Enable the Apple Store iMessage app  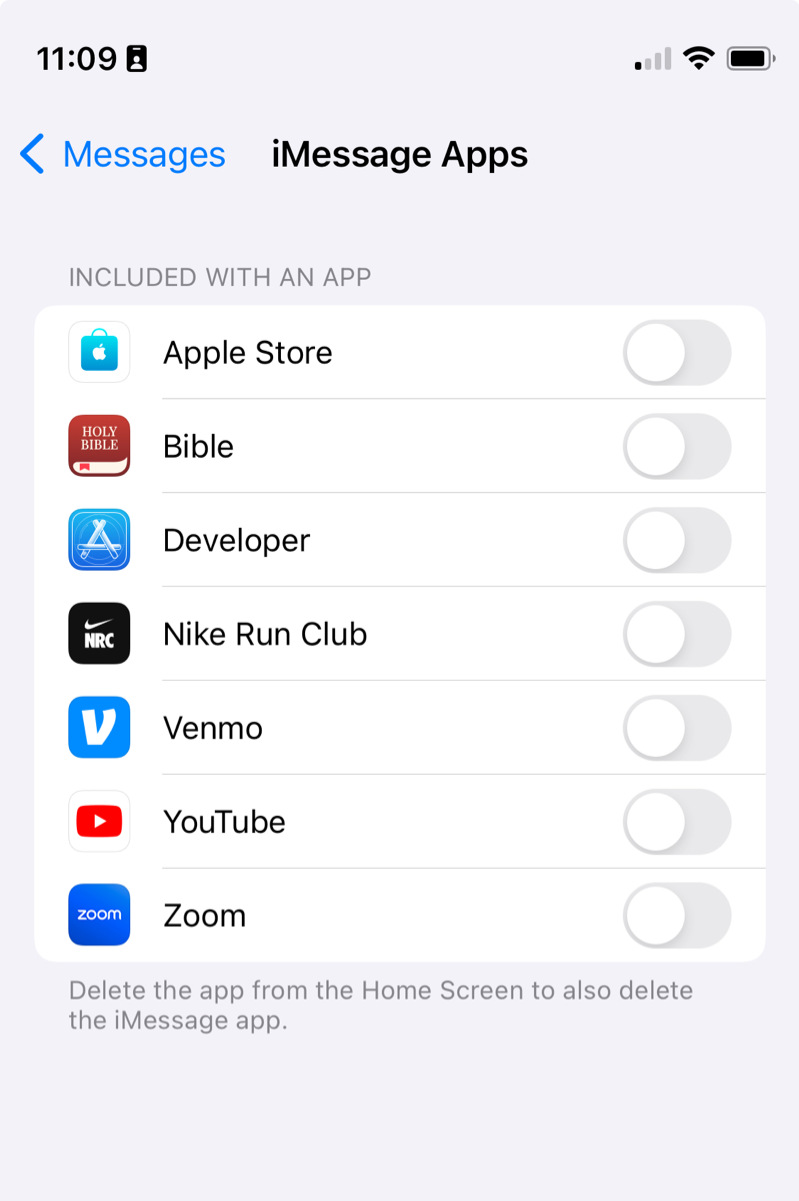(x=677, y=352)
